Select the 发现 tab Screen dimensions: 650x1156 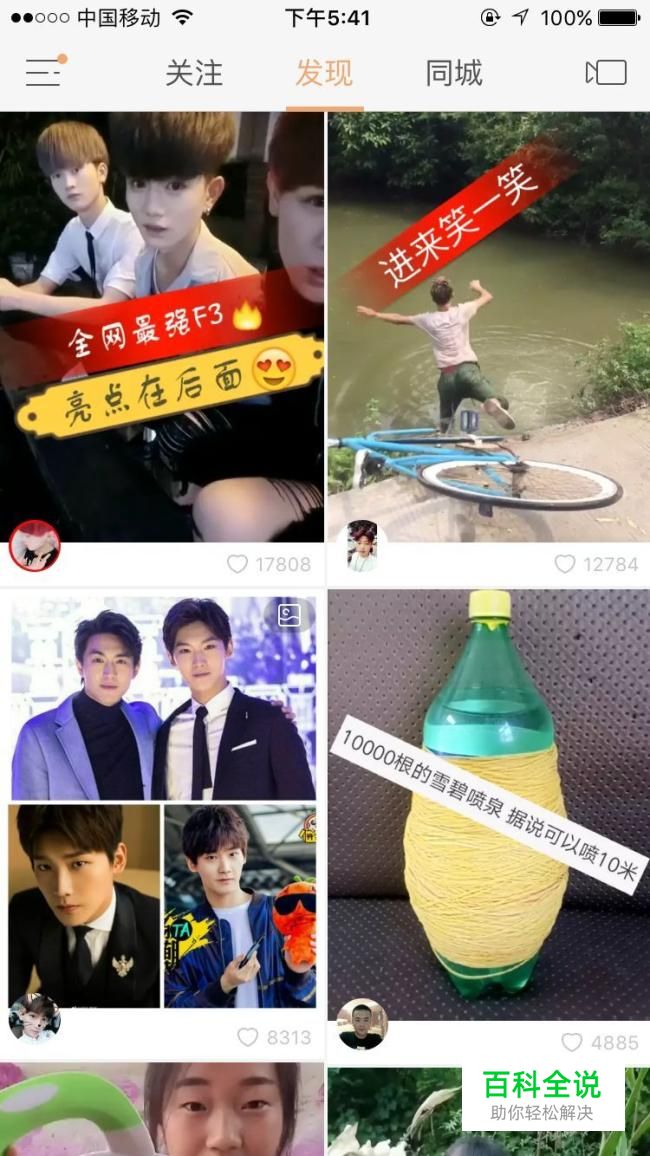[x=324, y=73]
